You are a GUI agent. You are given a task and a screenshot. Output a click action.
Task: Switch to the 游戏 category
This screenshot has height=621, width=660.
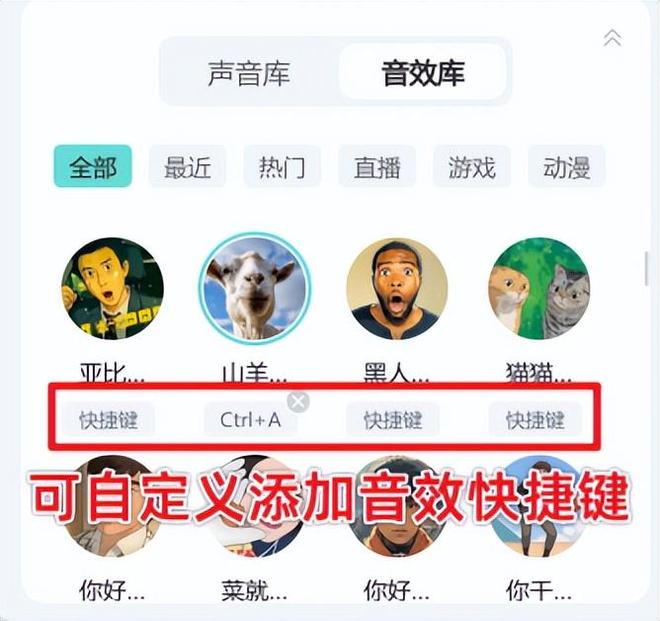[472, 167]
